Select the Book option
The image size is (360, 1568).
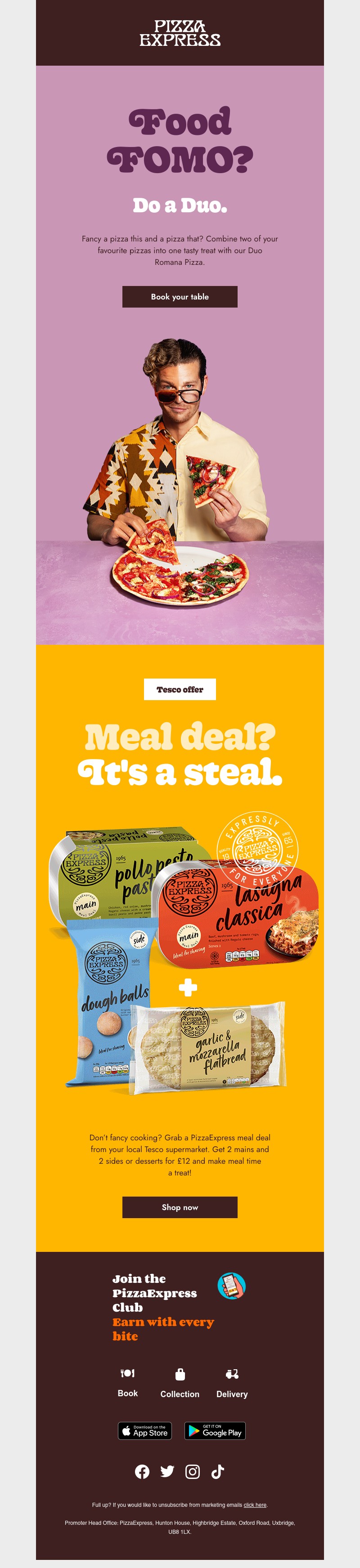click(x=127, y=1382)
